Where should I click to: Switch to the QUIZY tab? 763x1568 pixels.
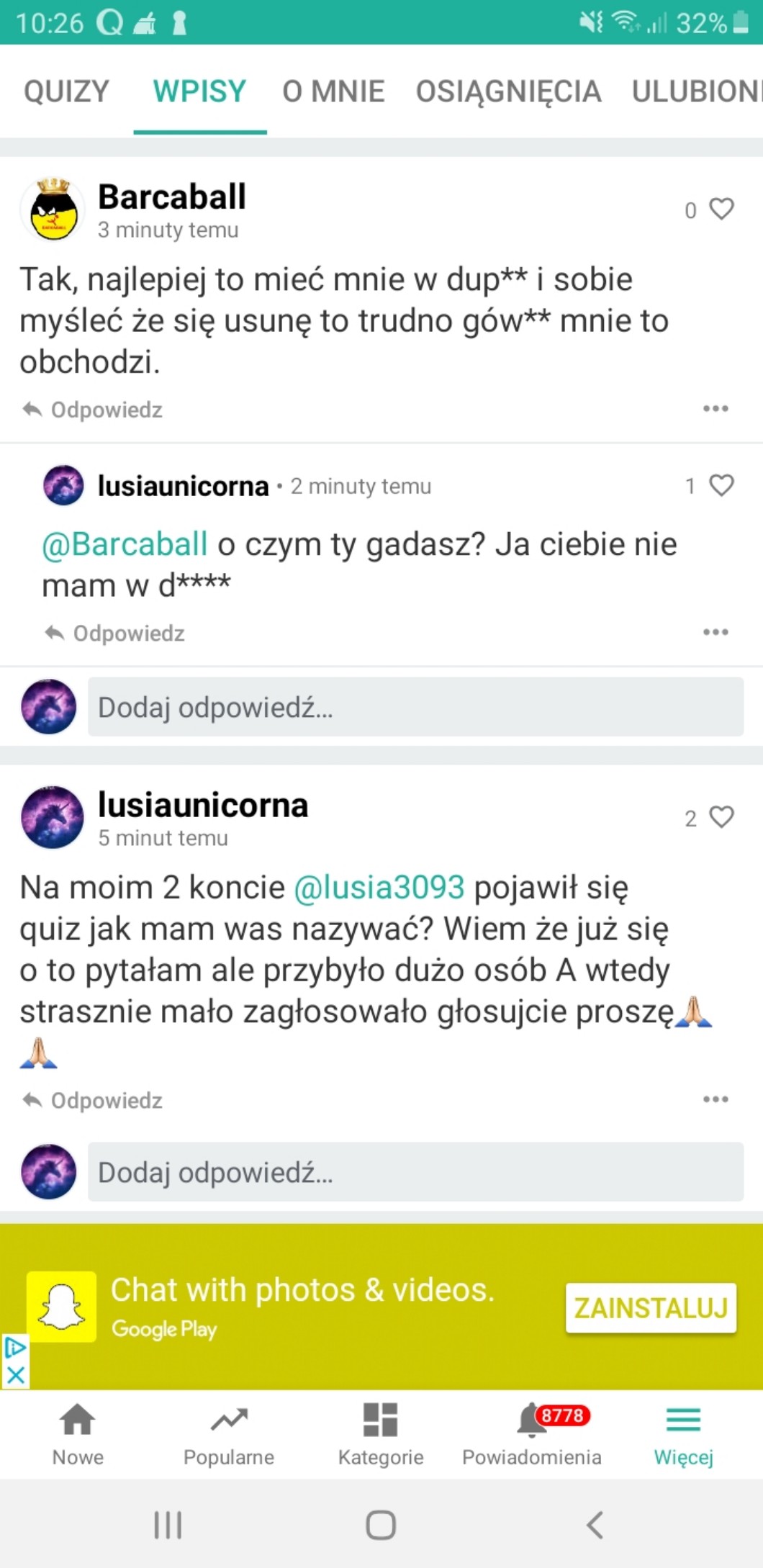coord(66,91)
